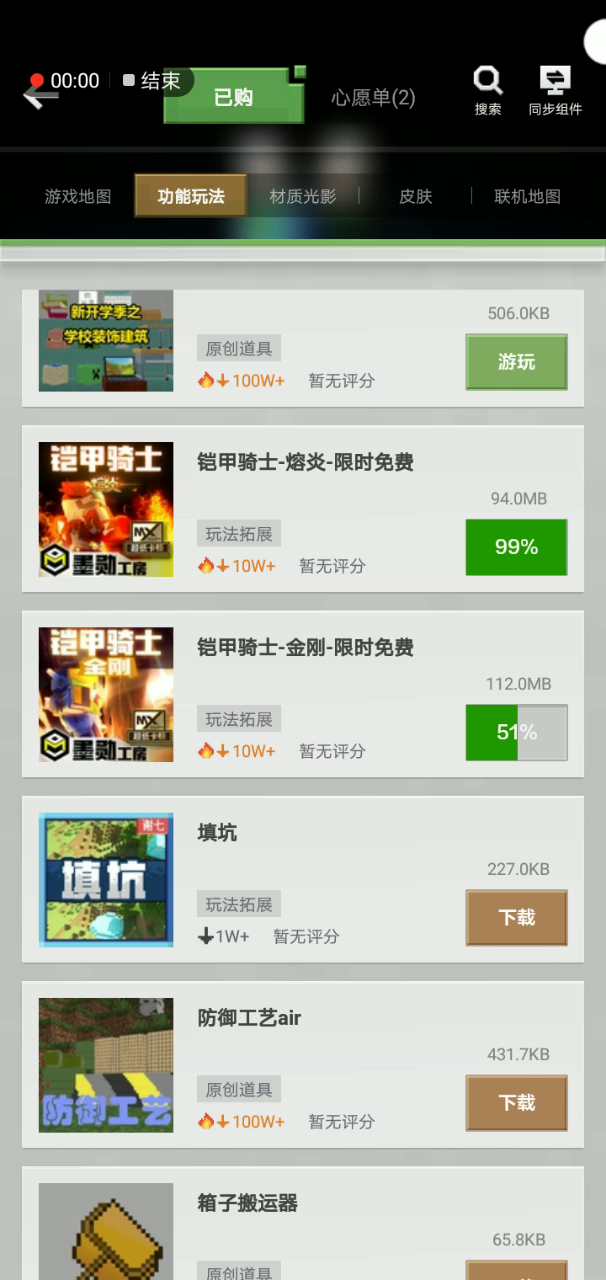Tap the 51% download progress for 铠甲骑士-金刚
Image resolution: width=606 pixels, height=1280 pixels.
coord(516,732)
